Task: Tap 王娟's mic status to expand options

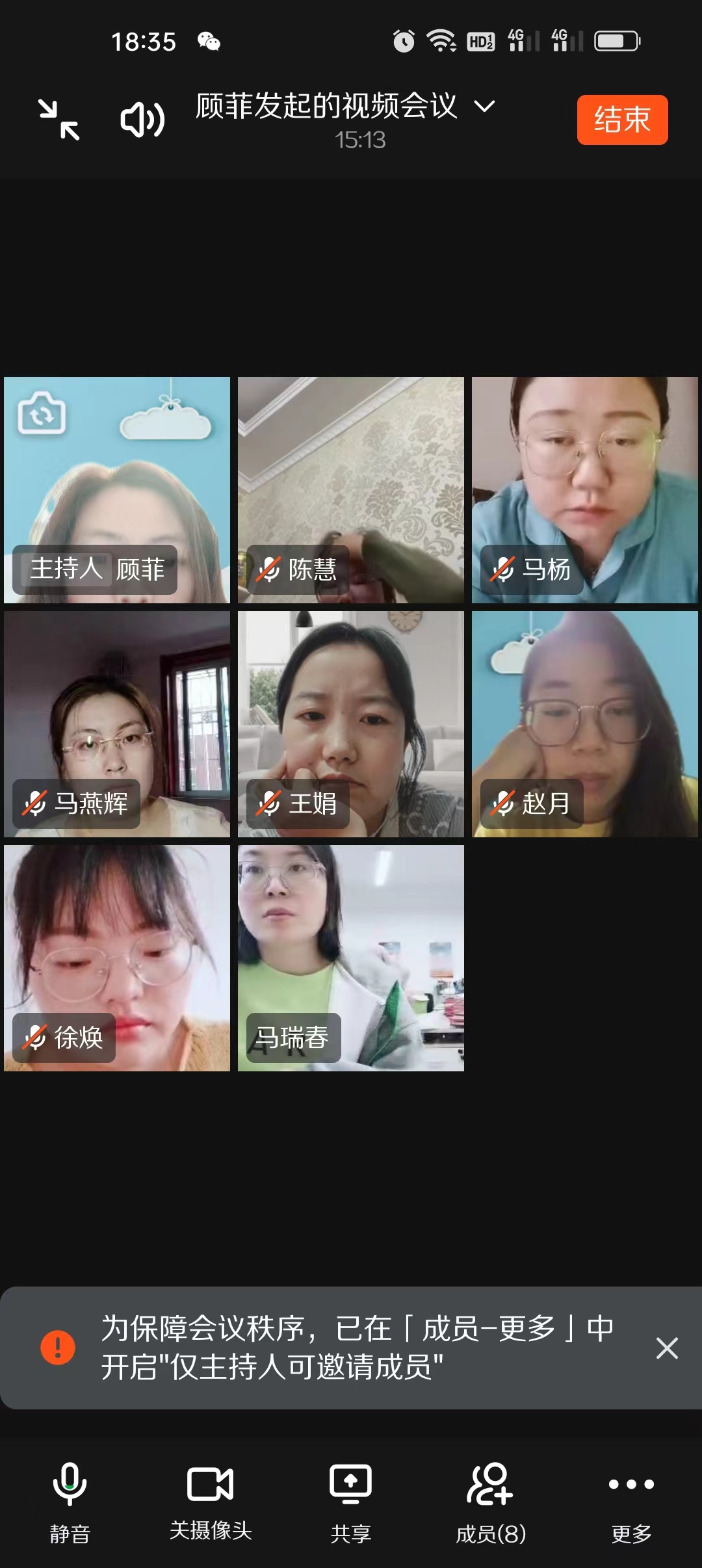Action: (x=267, y=805)
